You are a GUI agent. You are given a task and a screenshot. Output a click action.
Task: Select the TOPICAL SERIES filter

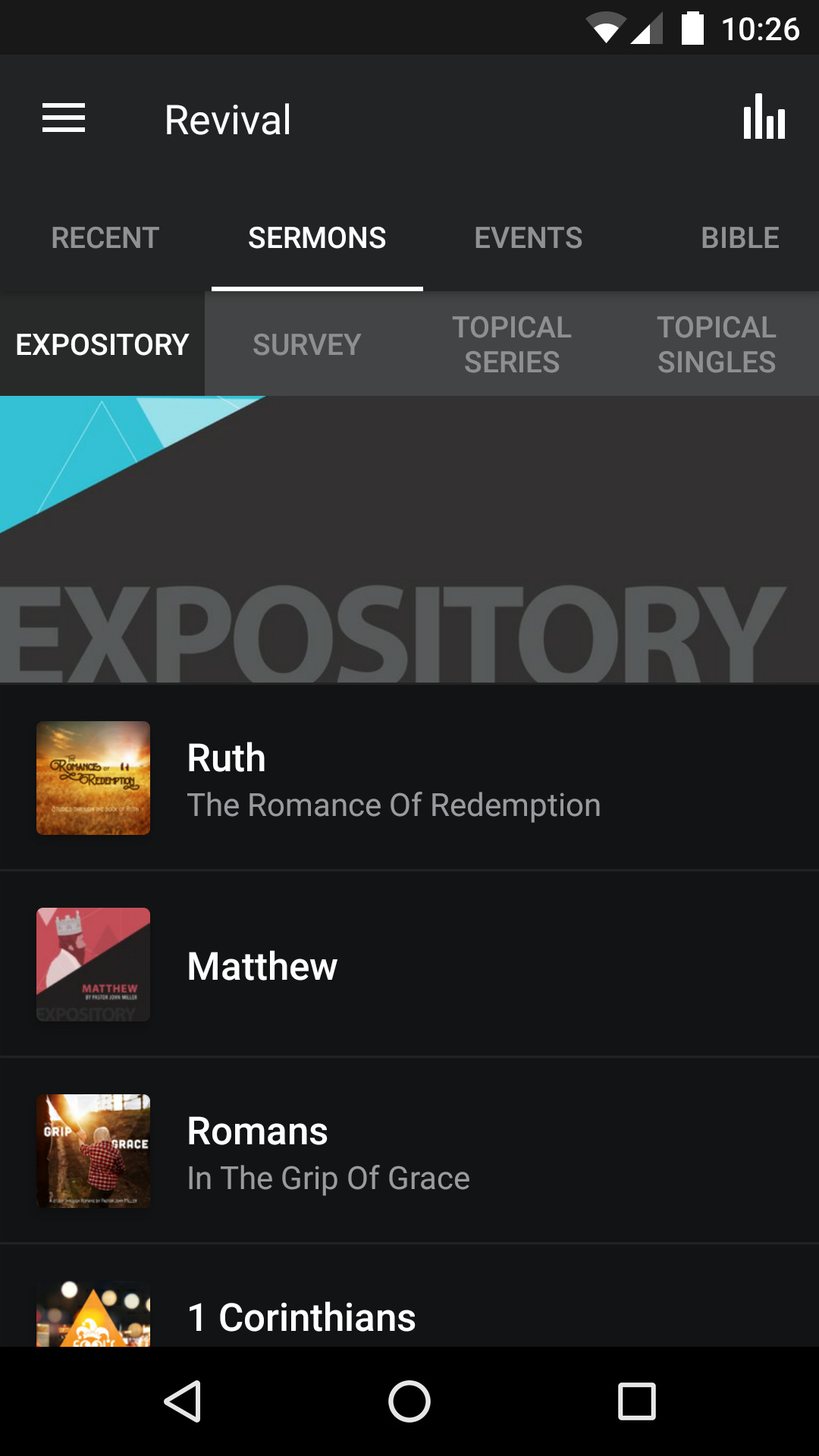pyautogui.click(x=513, y=344)
